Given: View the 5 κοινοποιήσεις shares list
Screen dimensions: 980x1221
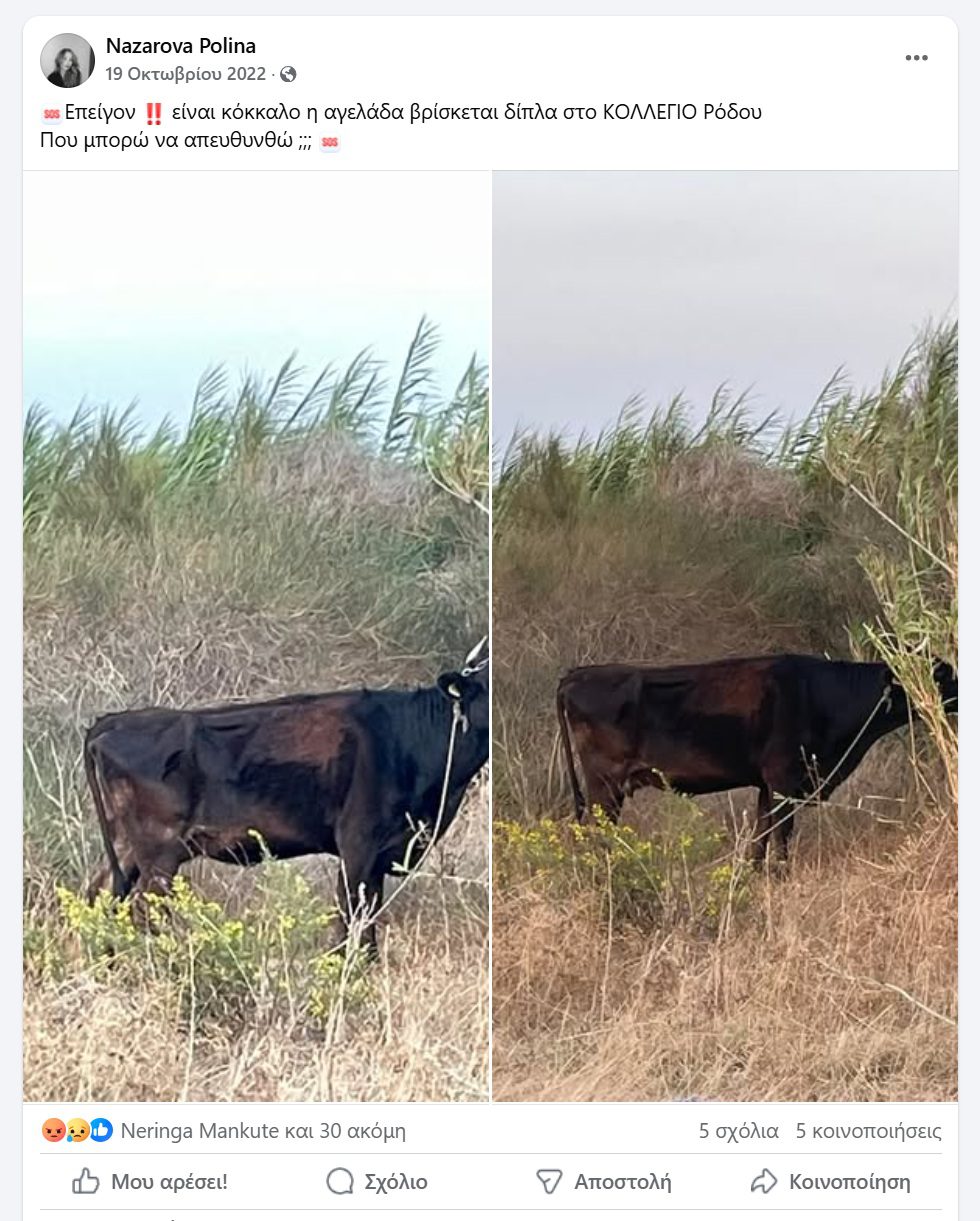Looking at the screenshot, I should pyautogui.click(x=868, y=1131).
